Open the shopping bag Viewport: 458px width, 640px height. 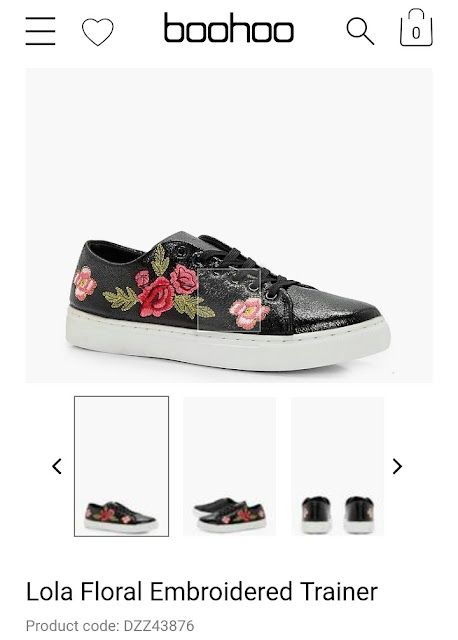(x=416, y=28)
